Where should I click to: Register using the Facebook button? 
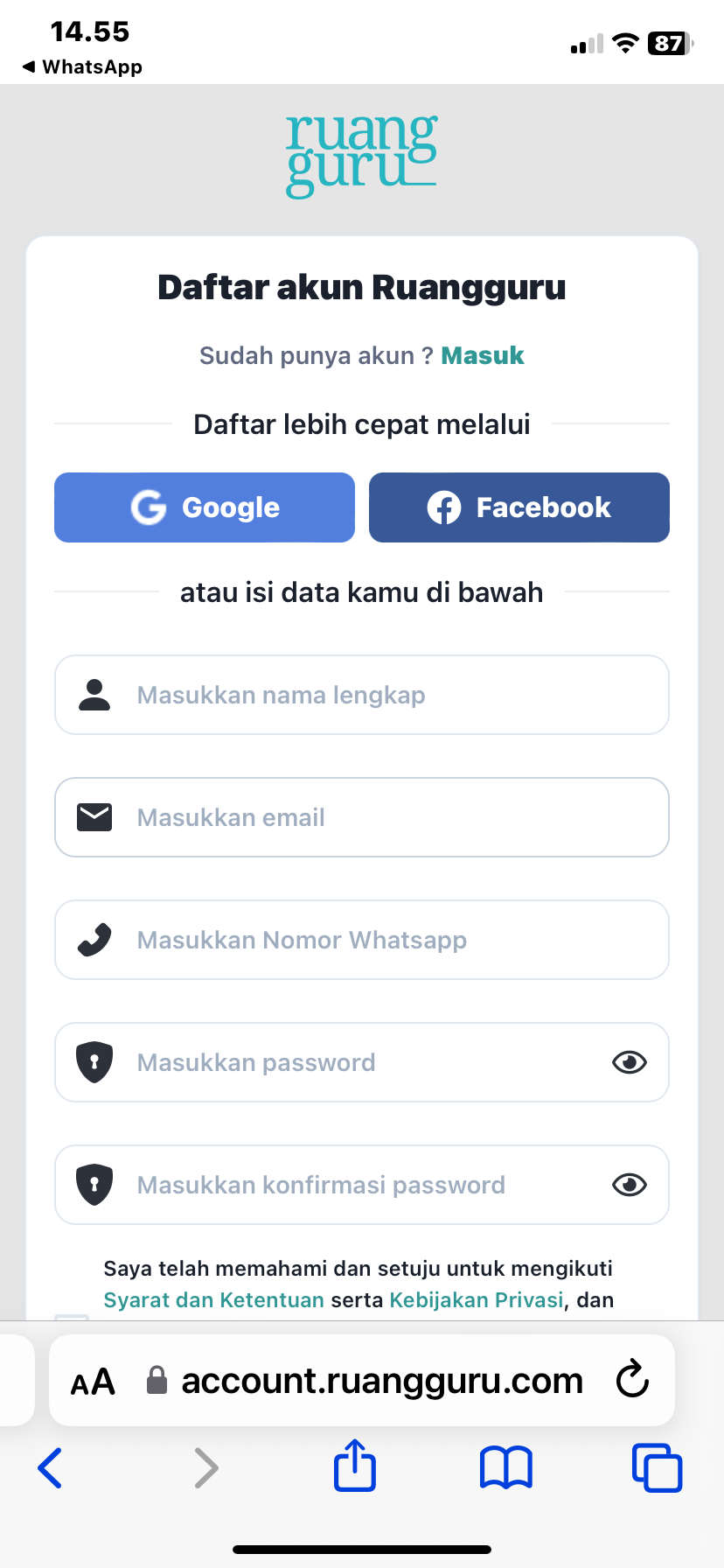(x=519, y=507)
